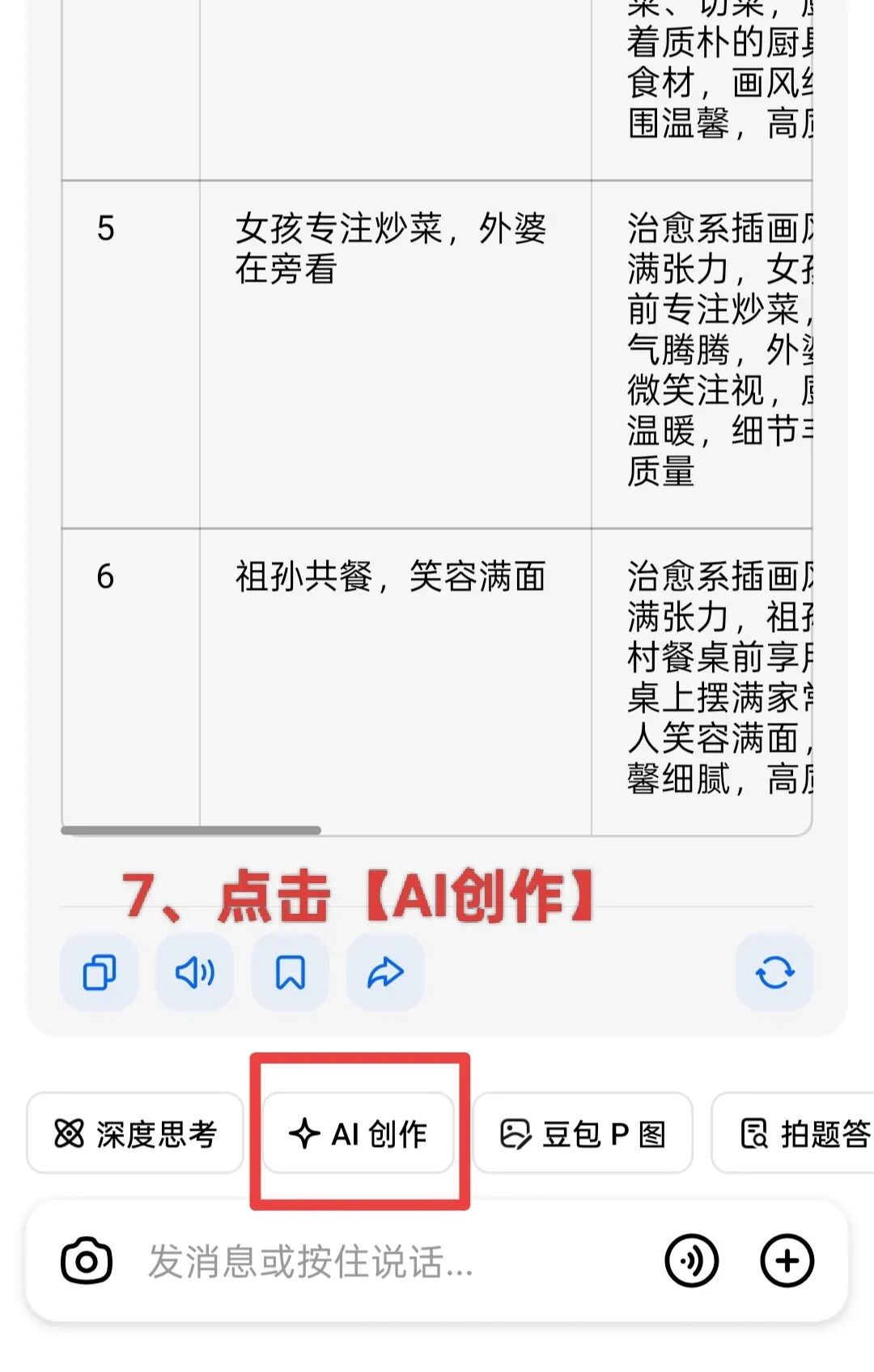Share the response via the arrow icon

tap(385, 972)
